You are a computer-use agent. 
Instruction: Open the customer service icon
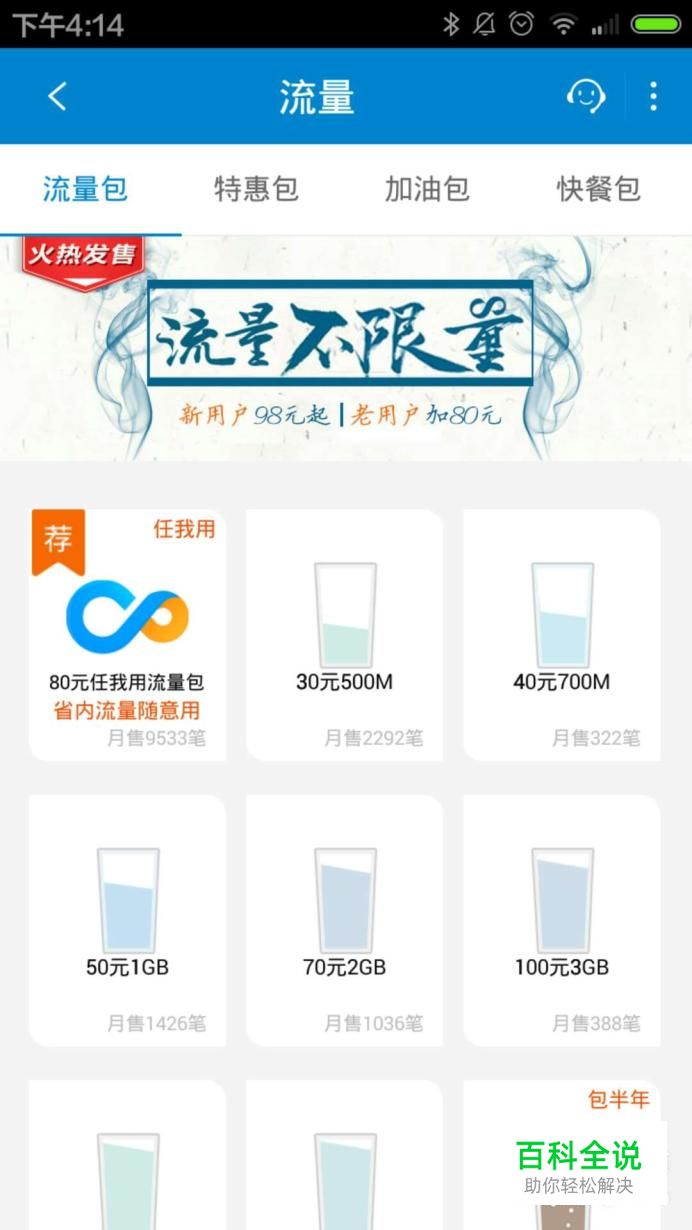point(585,97)
